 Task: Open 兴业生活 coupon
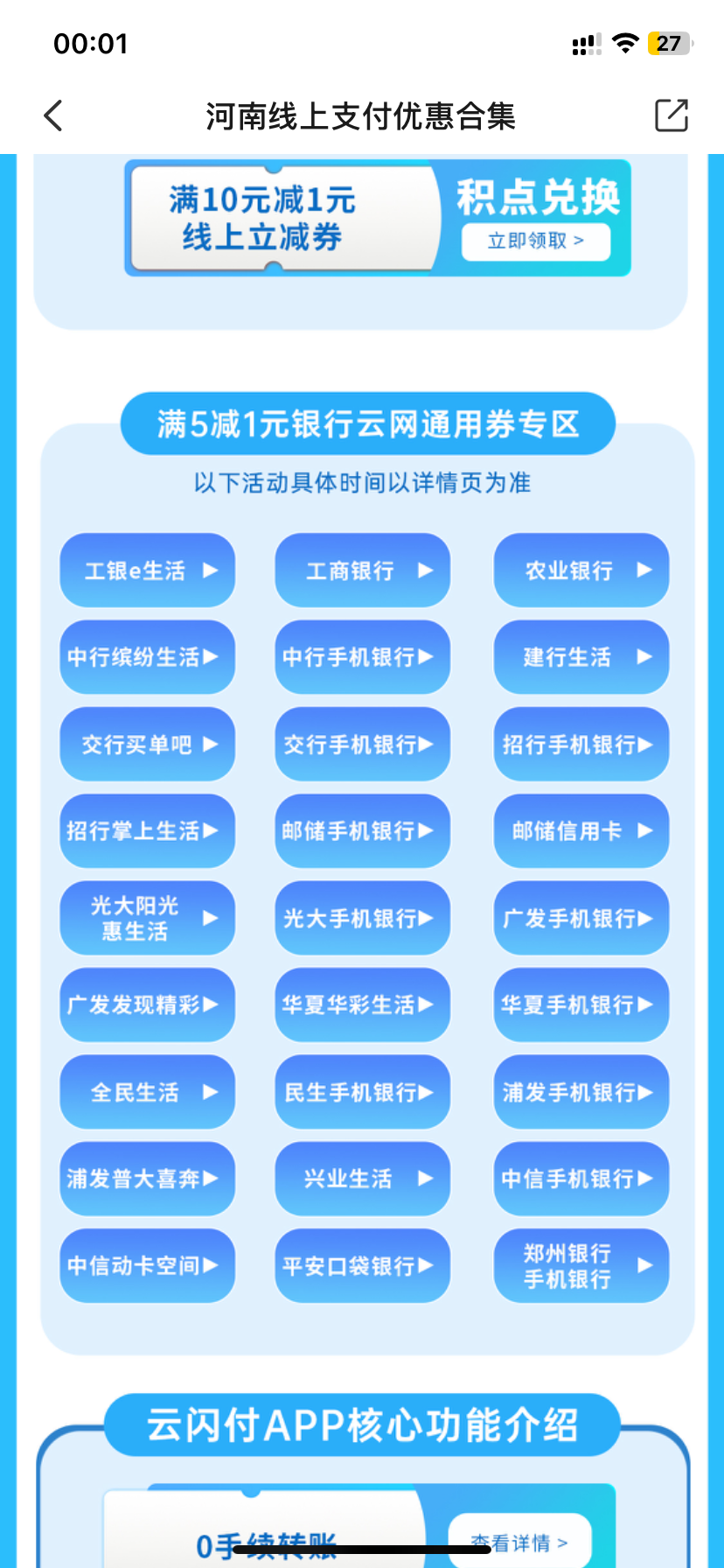tap(362, 1179)
